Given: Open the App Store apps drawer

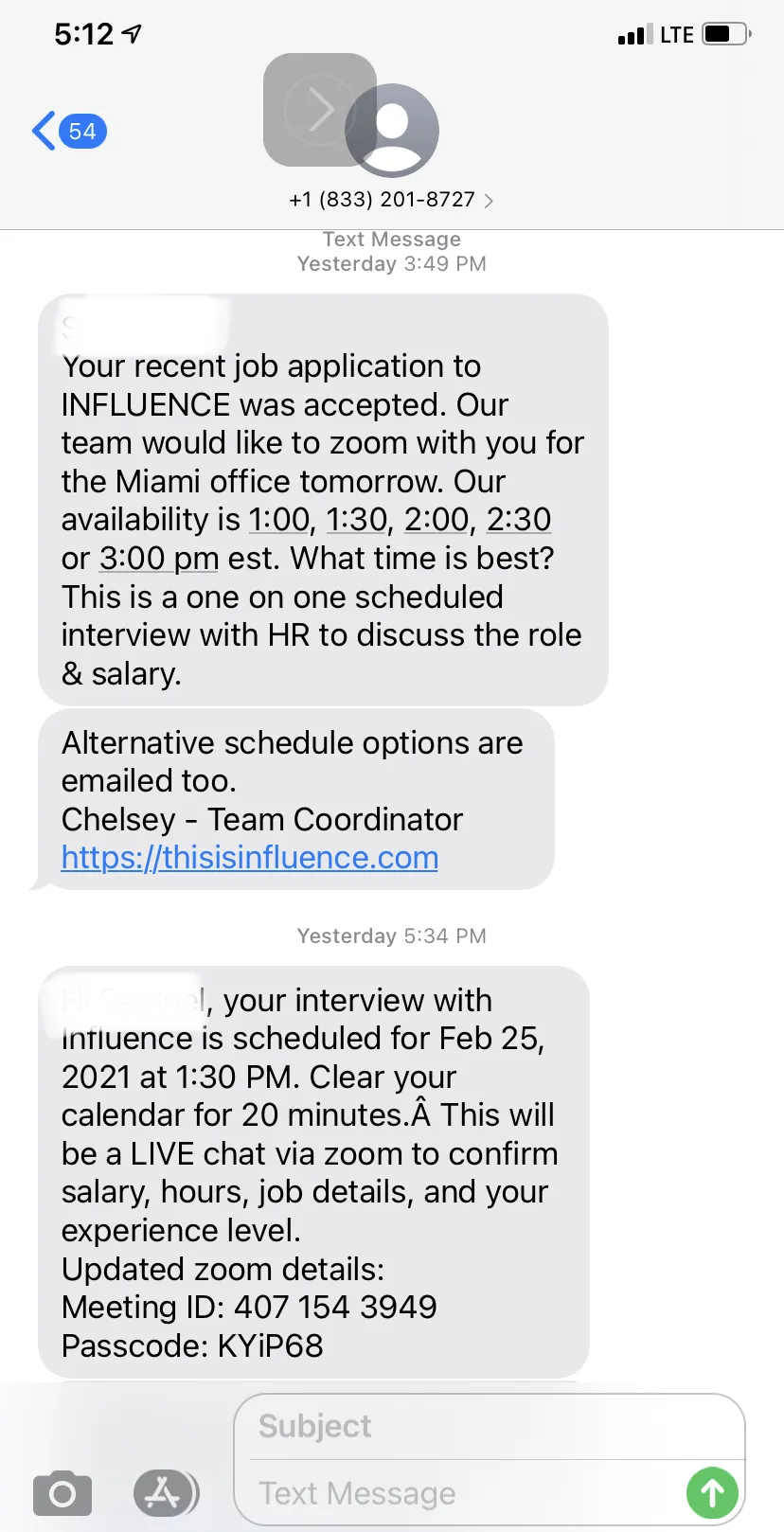Looking at the screenshot, I should coord(166,1493).
